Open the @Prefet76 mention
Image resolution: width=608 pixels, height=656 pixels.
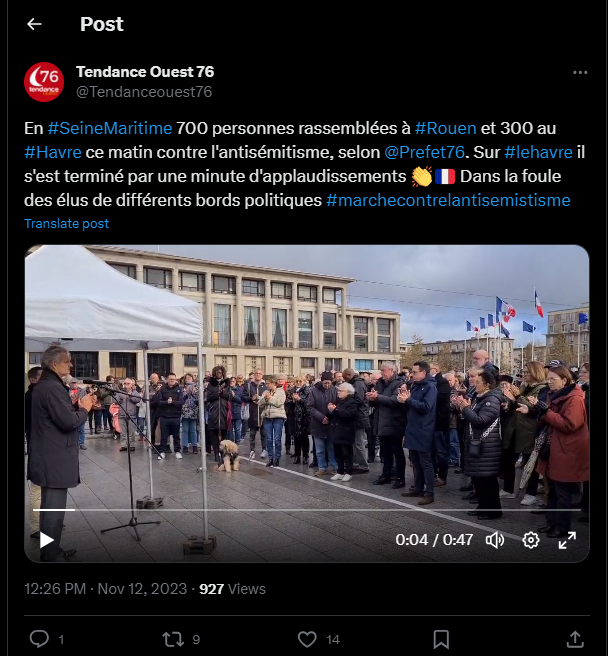pyautogui.click(x=426, y=152)
